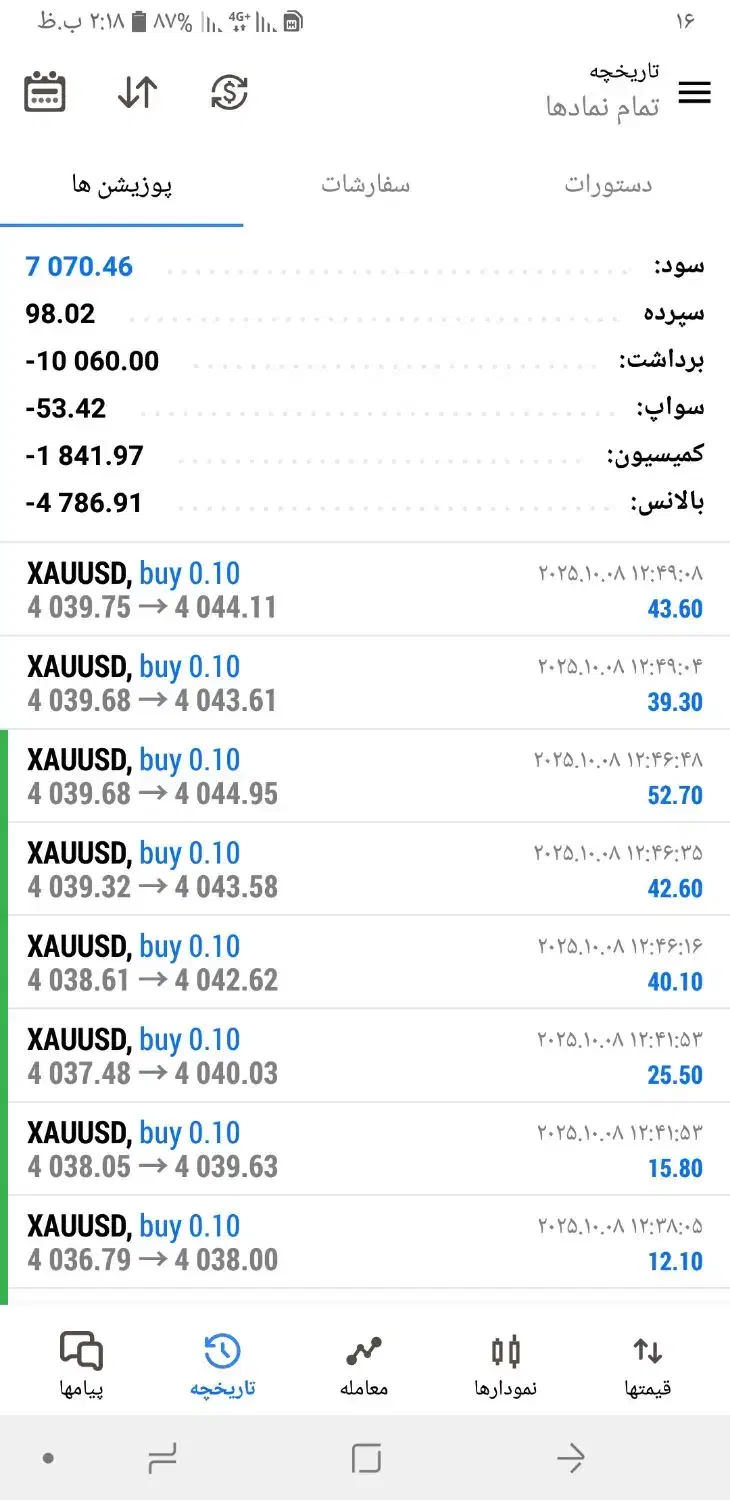Image resolution: width=730 pixels, height=1500 pixels.
Task: Switch to the معامله trade tab
Action: click(x=364, y=1364)
